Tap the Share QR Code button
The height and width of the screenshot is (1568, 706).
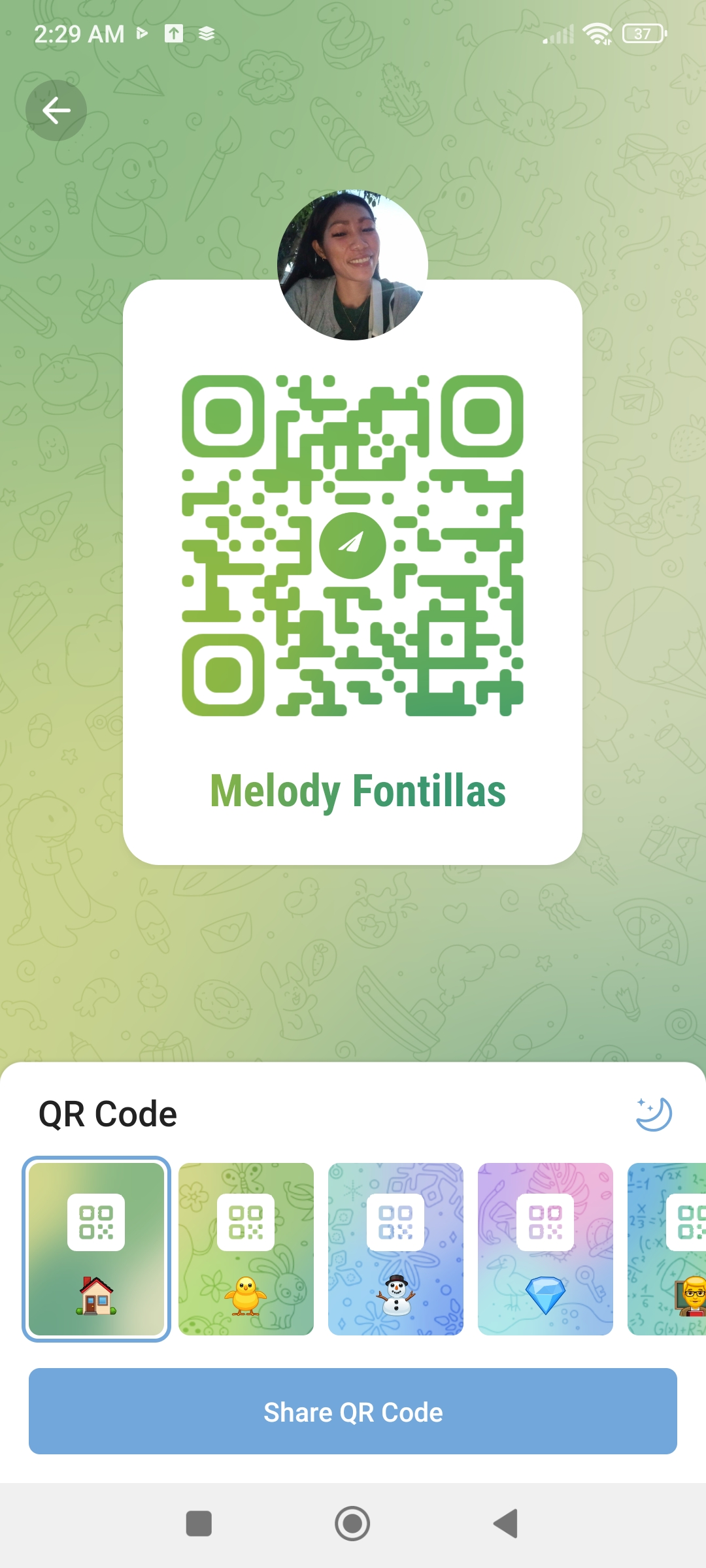353,1412
